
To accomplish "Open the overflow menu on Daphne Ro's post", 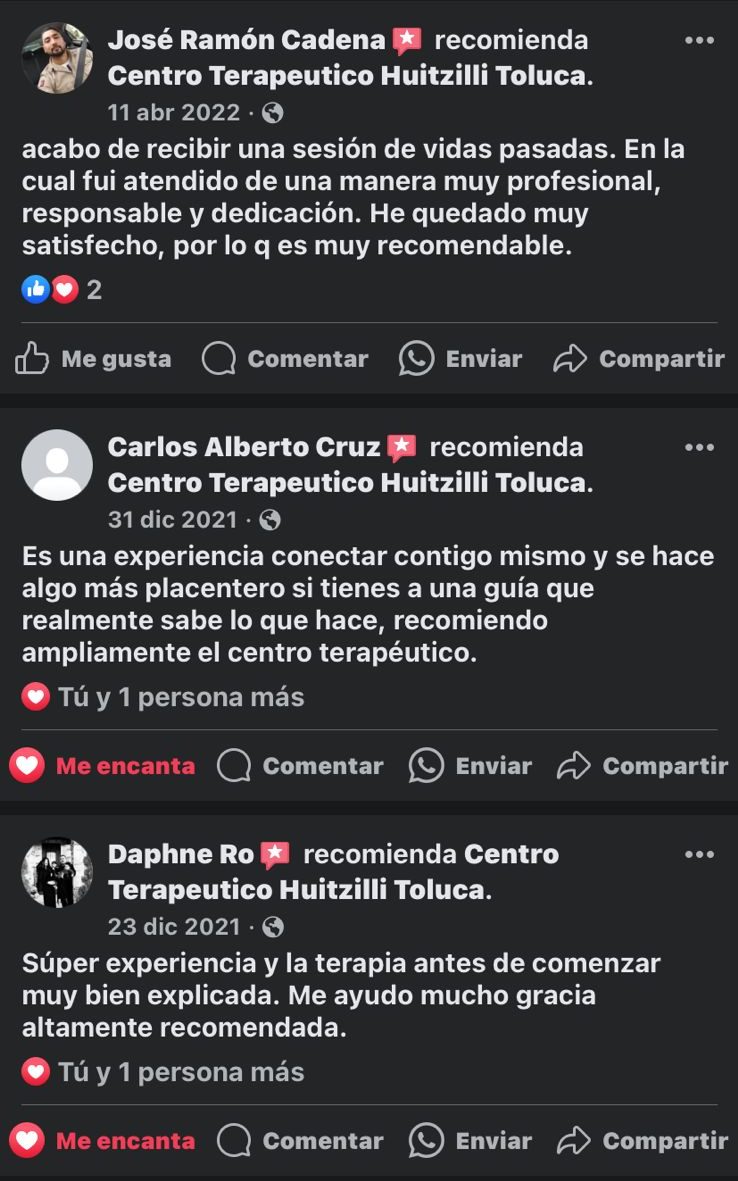I will click(x=699, y=855).
